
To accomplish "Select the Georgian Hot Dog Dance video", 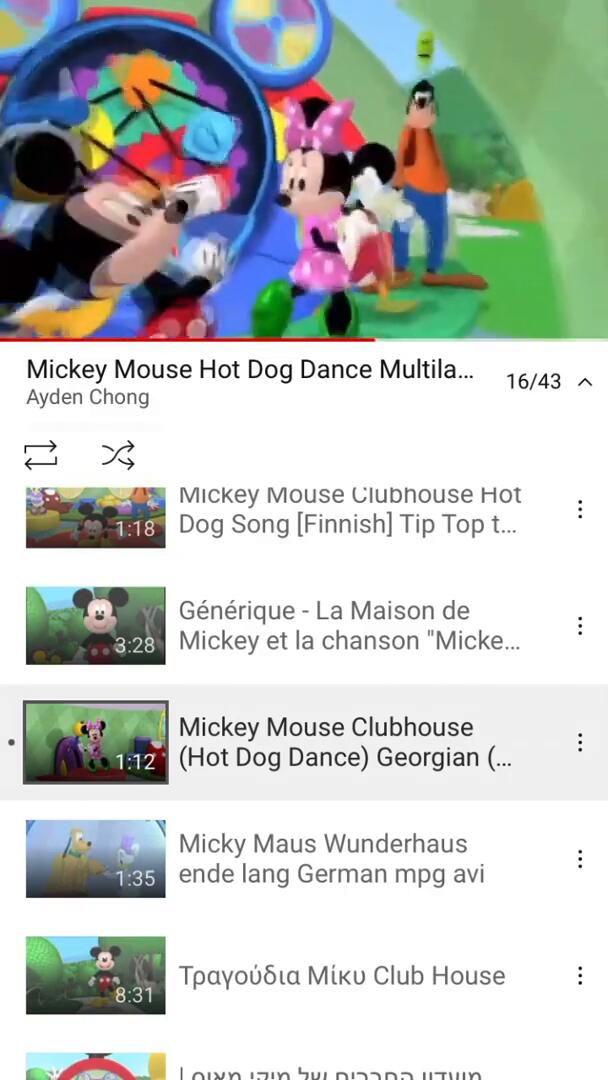I will coord(348,742).
